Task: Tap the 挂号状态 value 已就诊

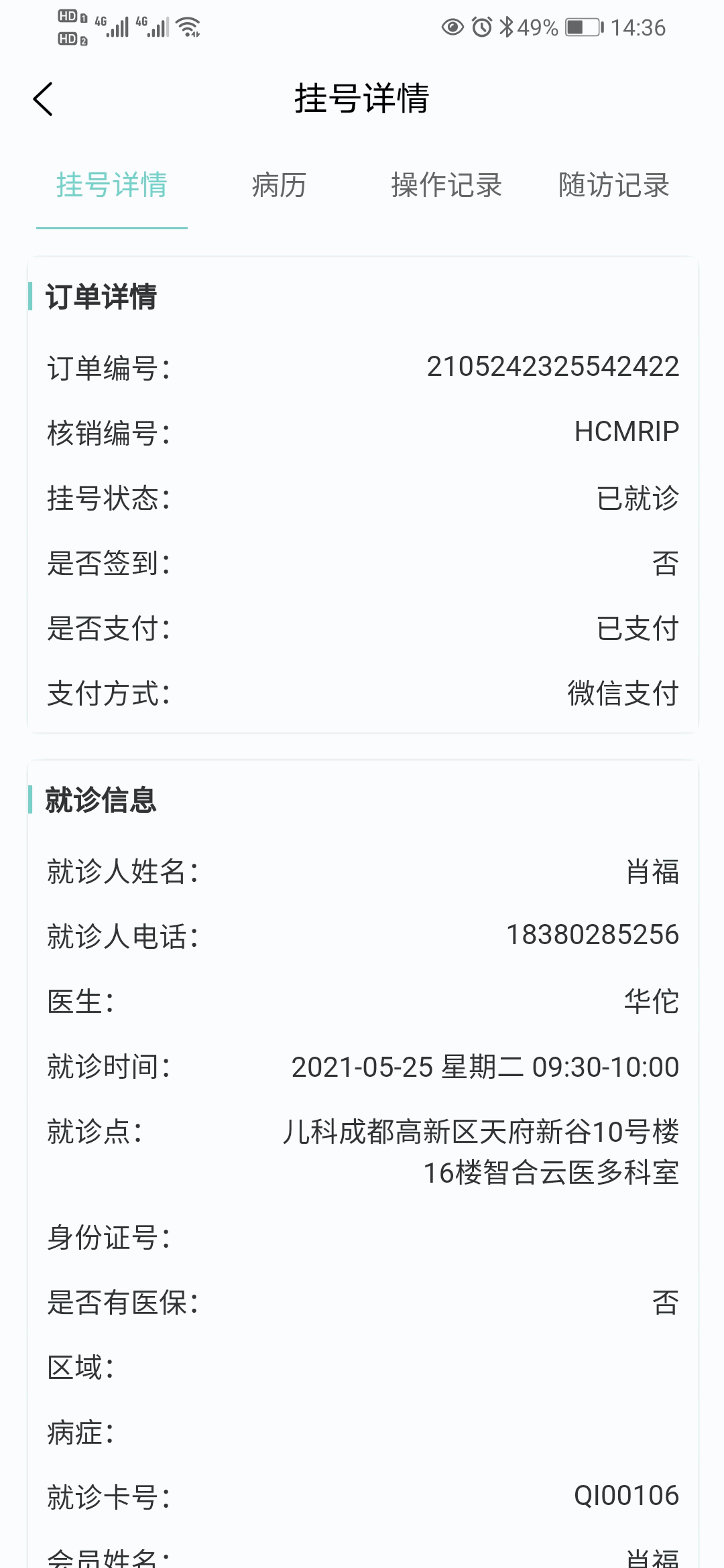Action: tap(637, 497)
